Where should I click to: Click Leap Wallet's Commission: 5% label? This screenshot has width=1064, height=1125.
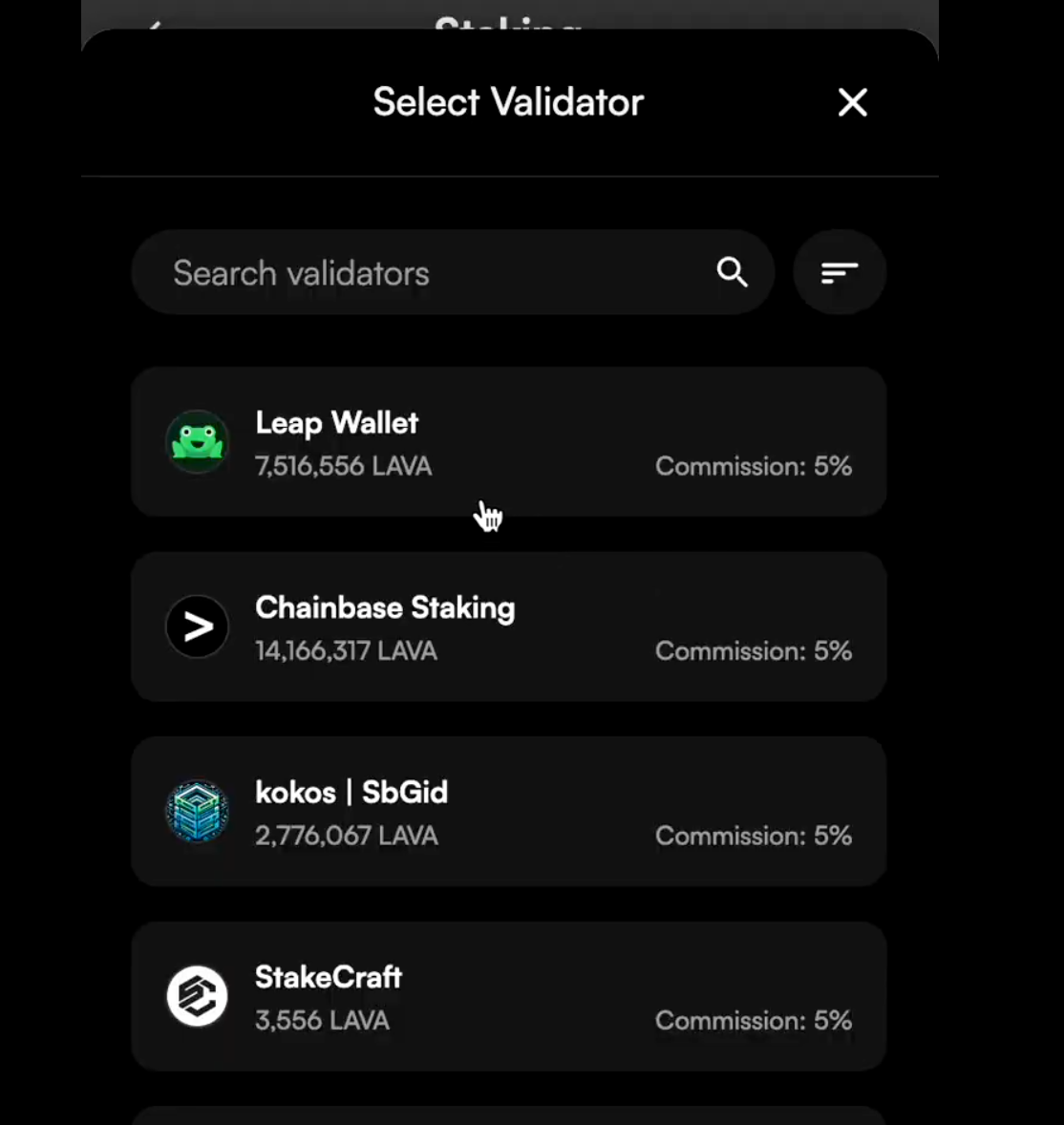point(753,466)
